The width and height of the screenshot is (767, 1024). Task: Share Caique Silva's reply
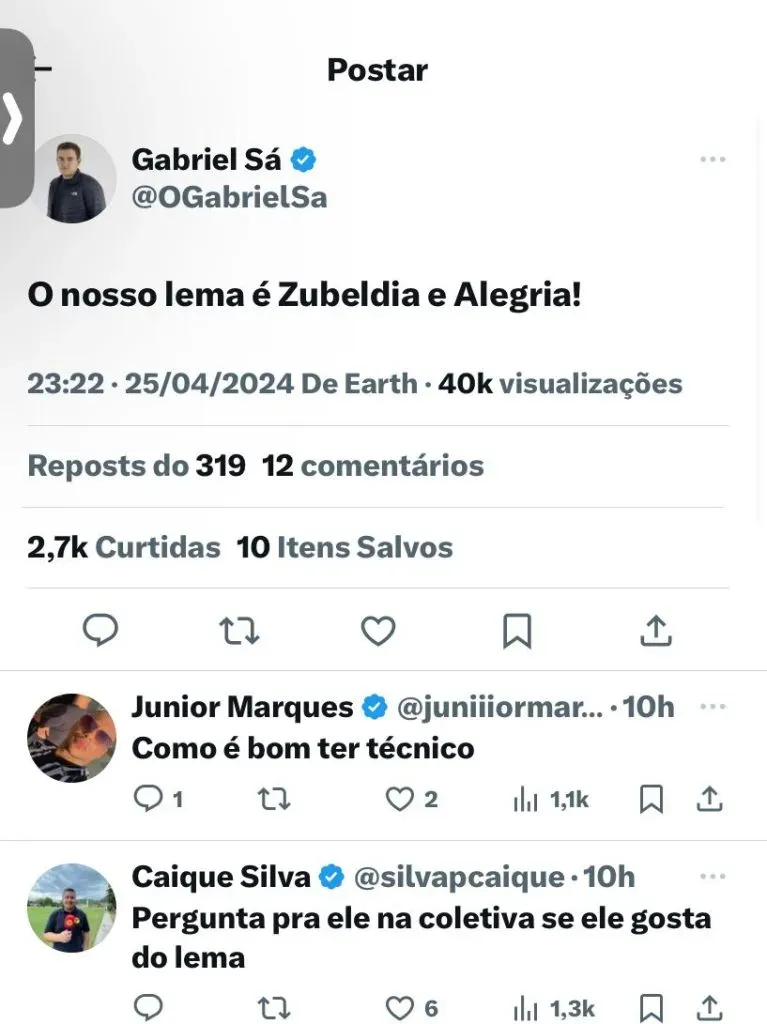(x=709, y=1007)
